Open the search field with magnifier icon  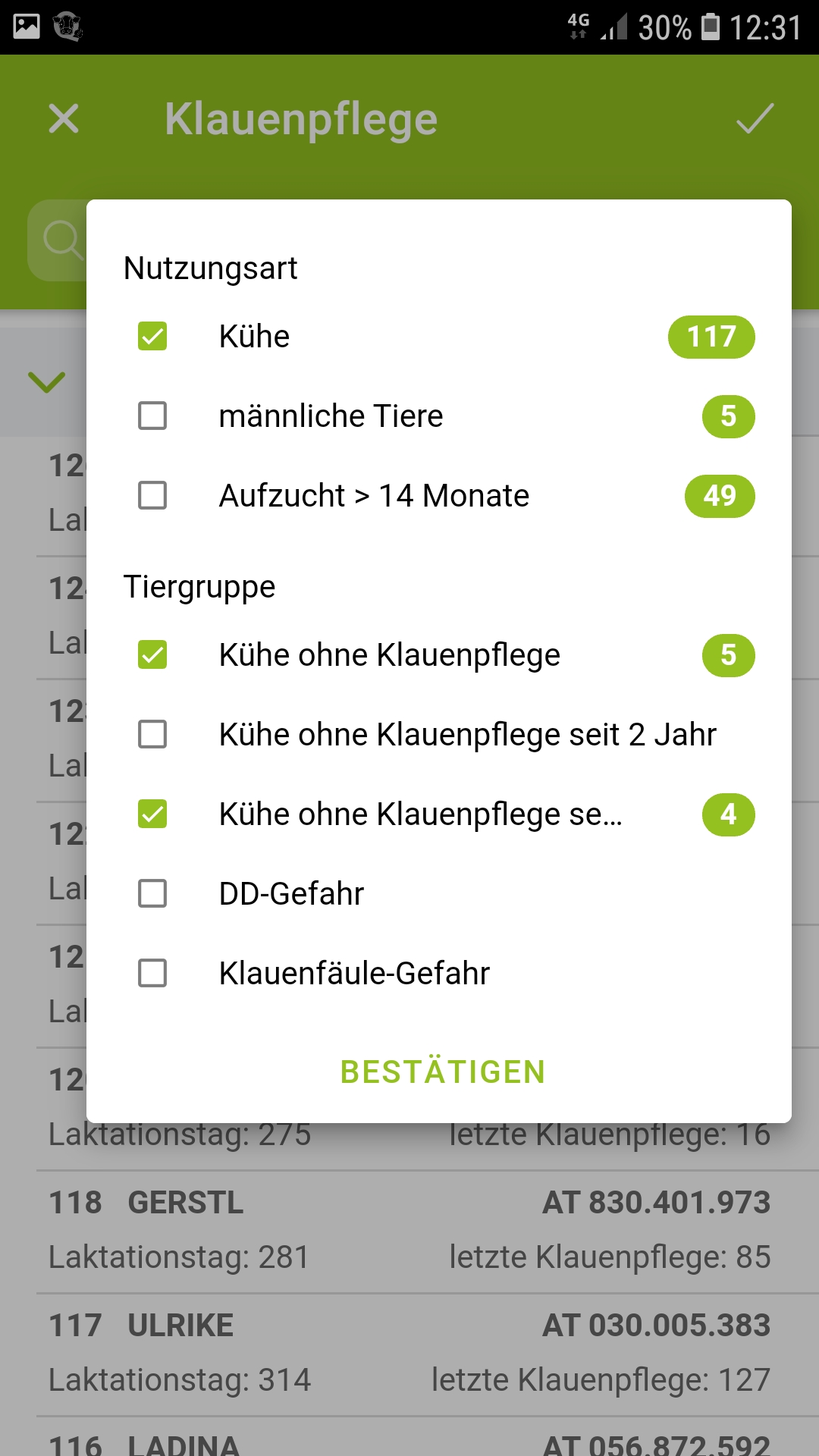coord(63,240)
